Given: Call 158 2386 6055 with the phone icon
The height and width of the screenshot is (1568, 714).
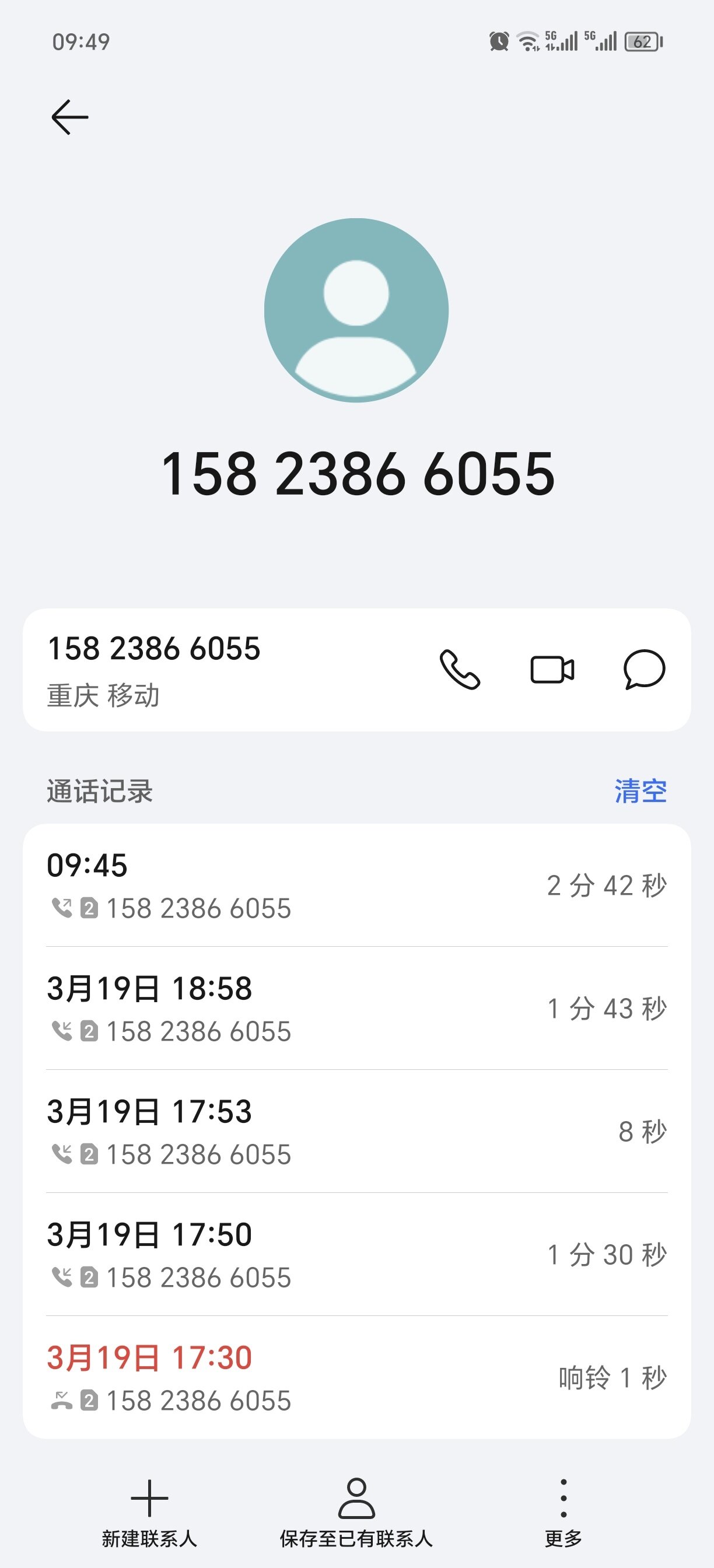Looking at the screenshot, I should 460,670.
